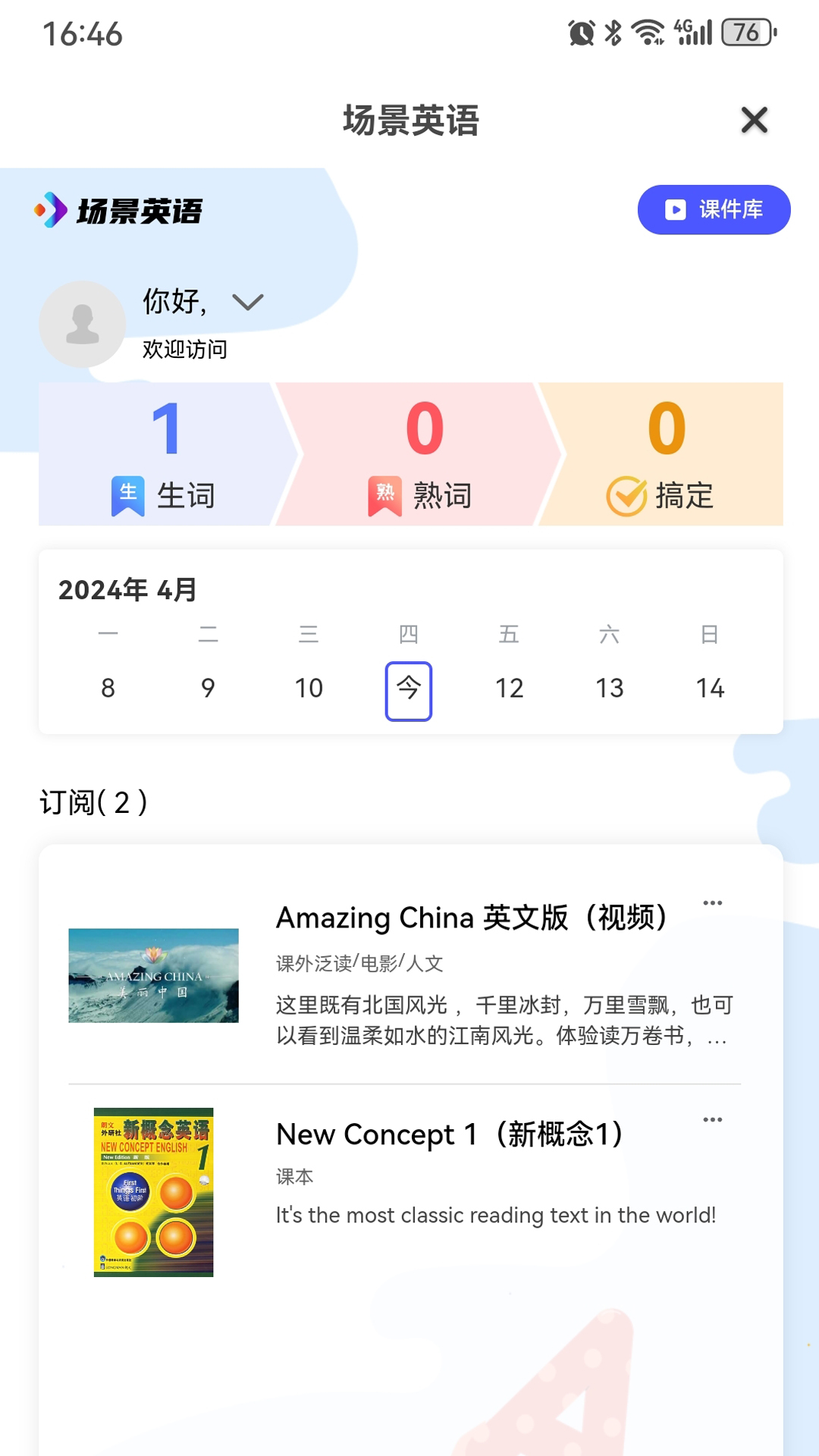Select April 14 on the calendar
Viewport: 819px width, 1456px height.
(710, 689)
